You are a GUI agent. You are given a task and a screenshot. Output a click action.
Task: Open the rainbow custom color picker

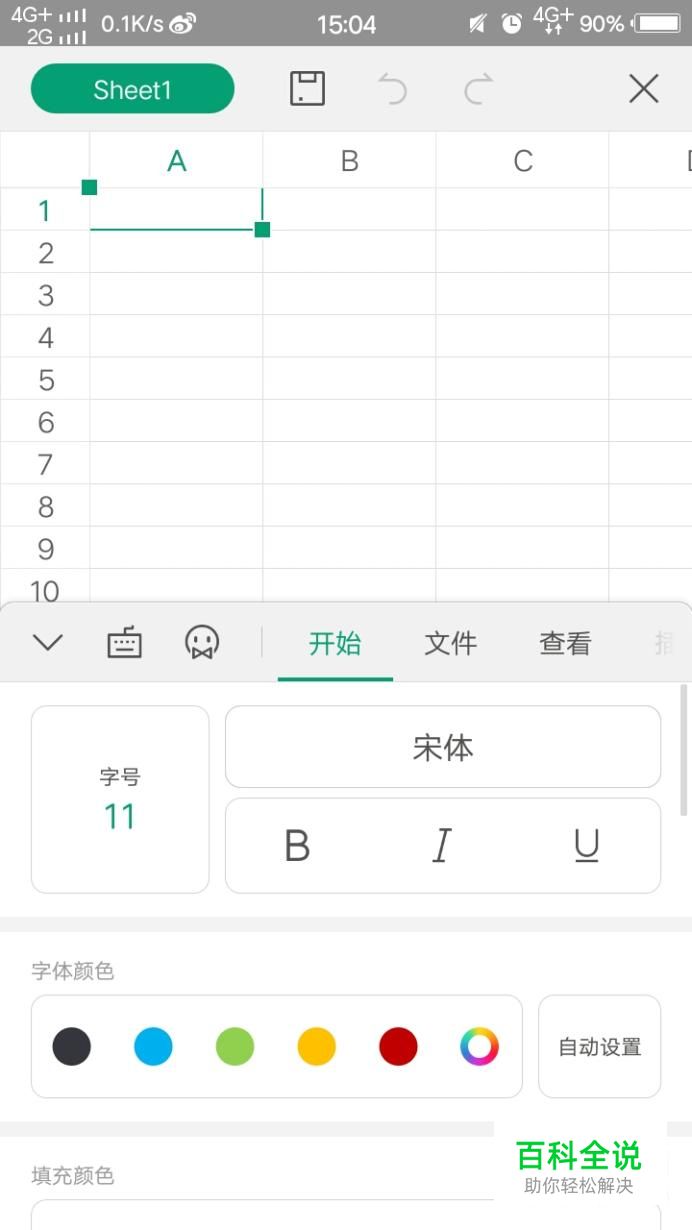[479, 1047]
